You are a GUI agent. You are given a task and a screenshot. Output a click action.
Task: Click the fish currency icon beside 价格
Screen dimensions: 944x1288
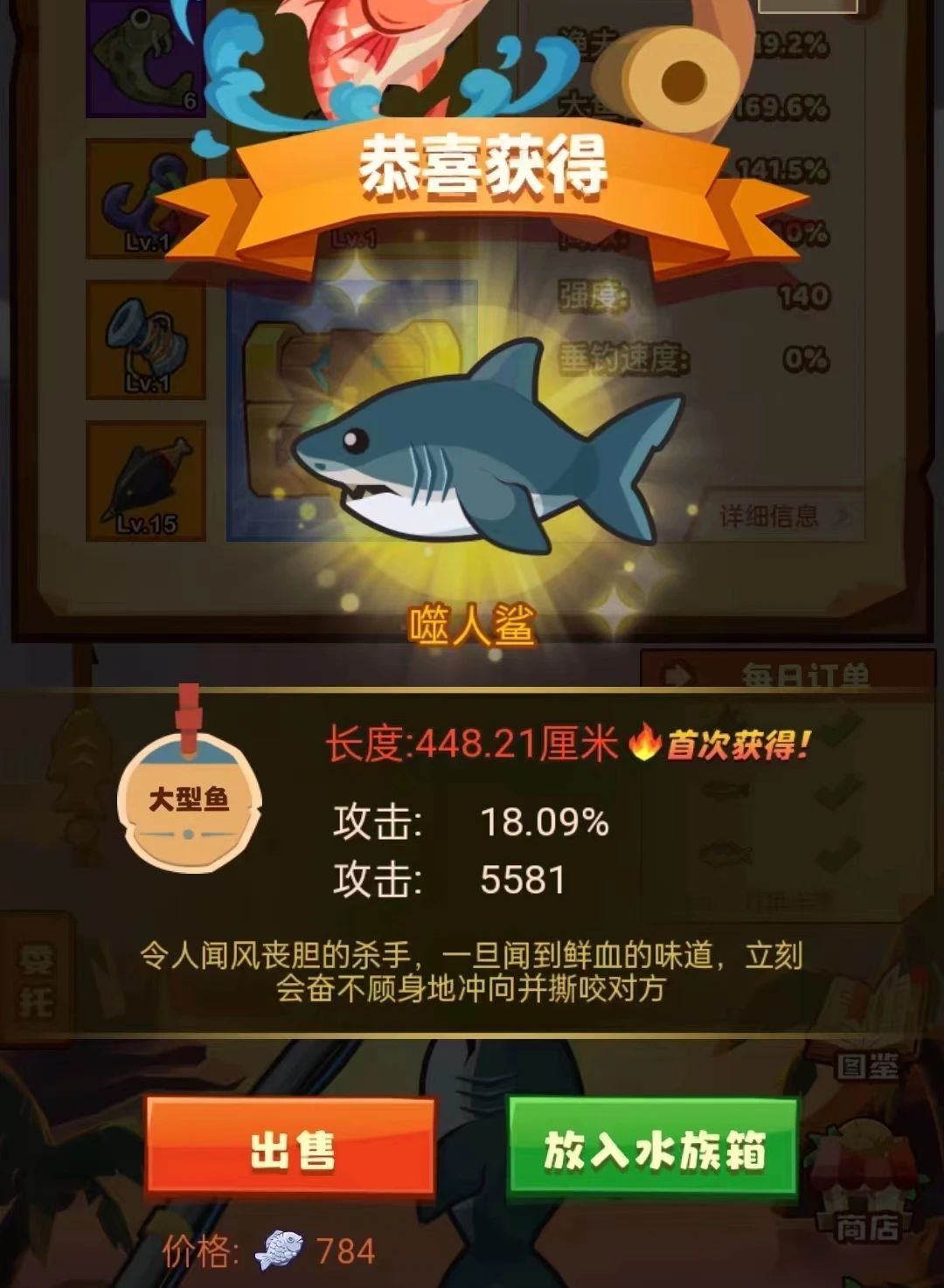pos(278,1248)
